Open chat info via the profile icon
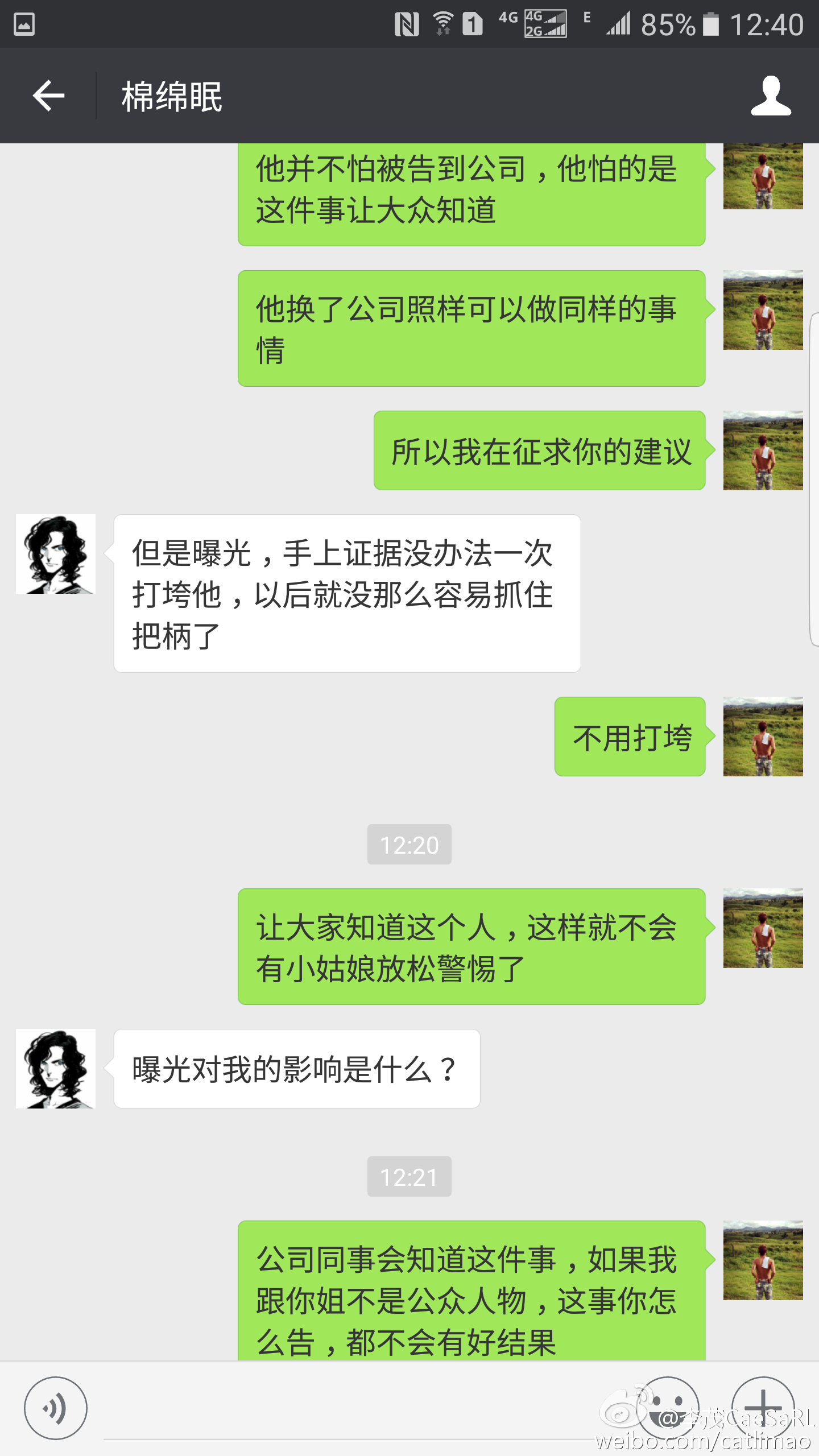 (771, 96)
